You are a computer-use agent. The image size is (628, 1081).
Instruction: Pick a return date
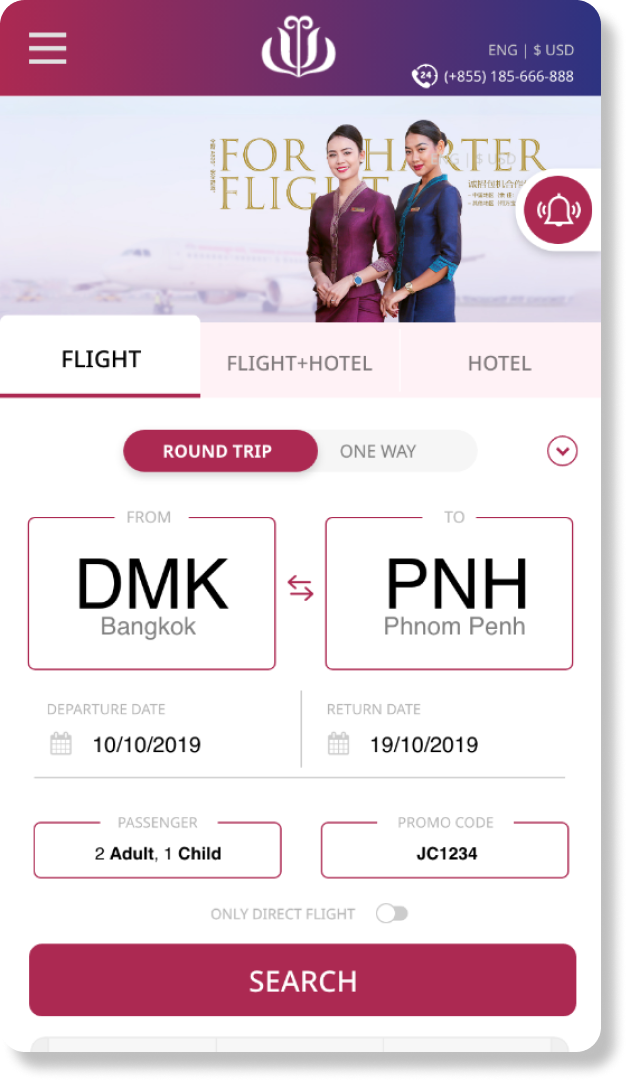pos(423,744)
